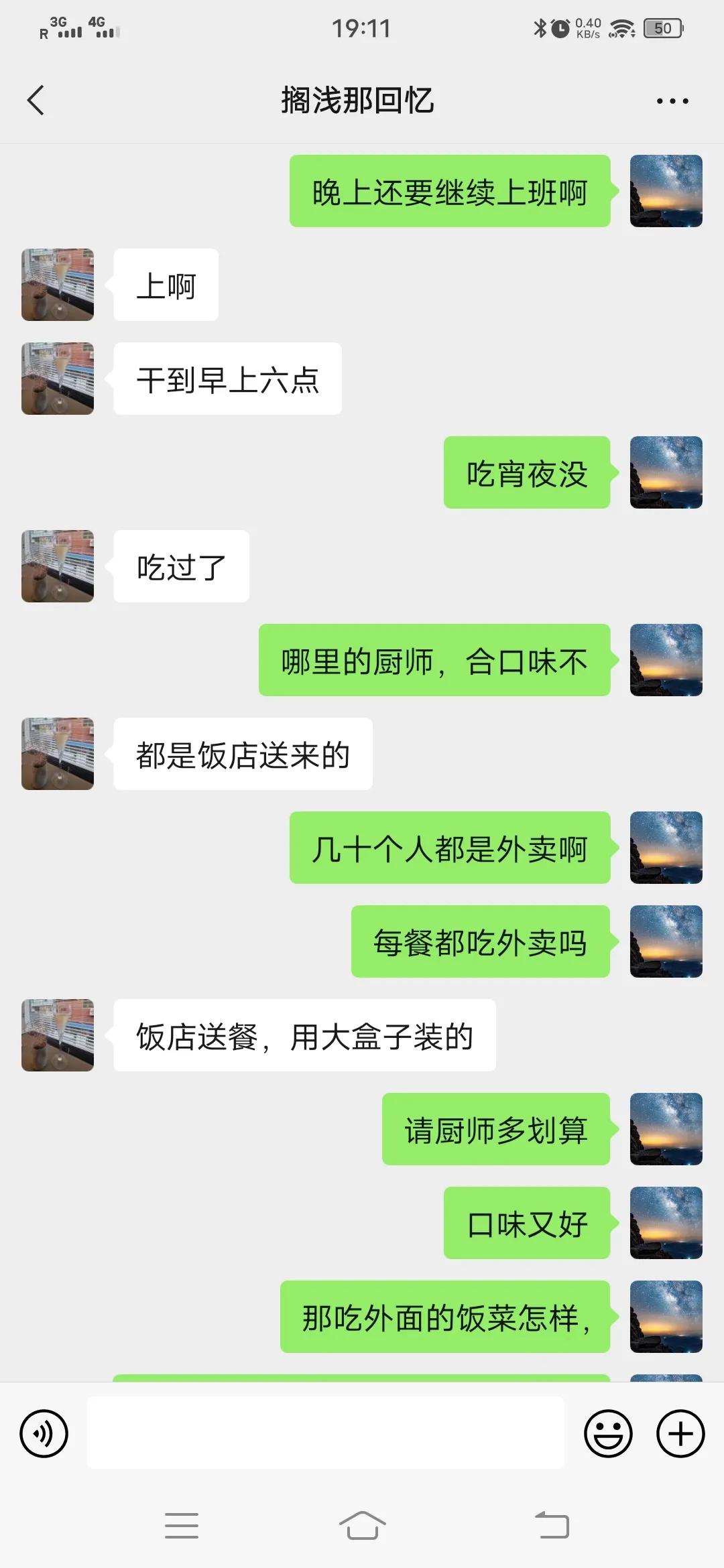Tap the chat title 搁浅那回忆

[x=357, y=101]
